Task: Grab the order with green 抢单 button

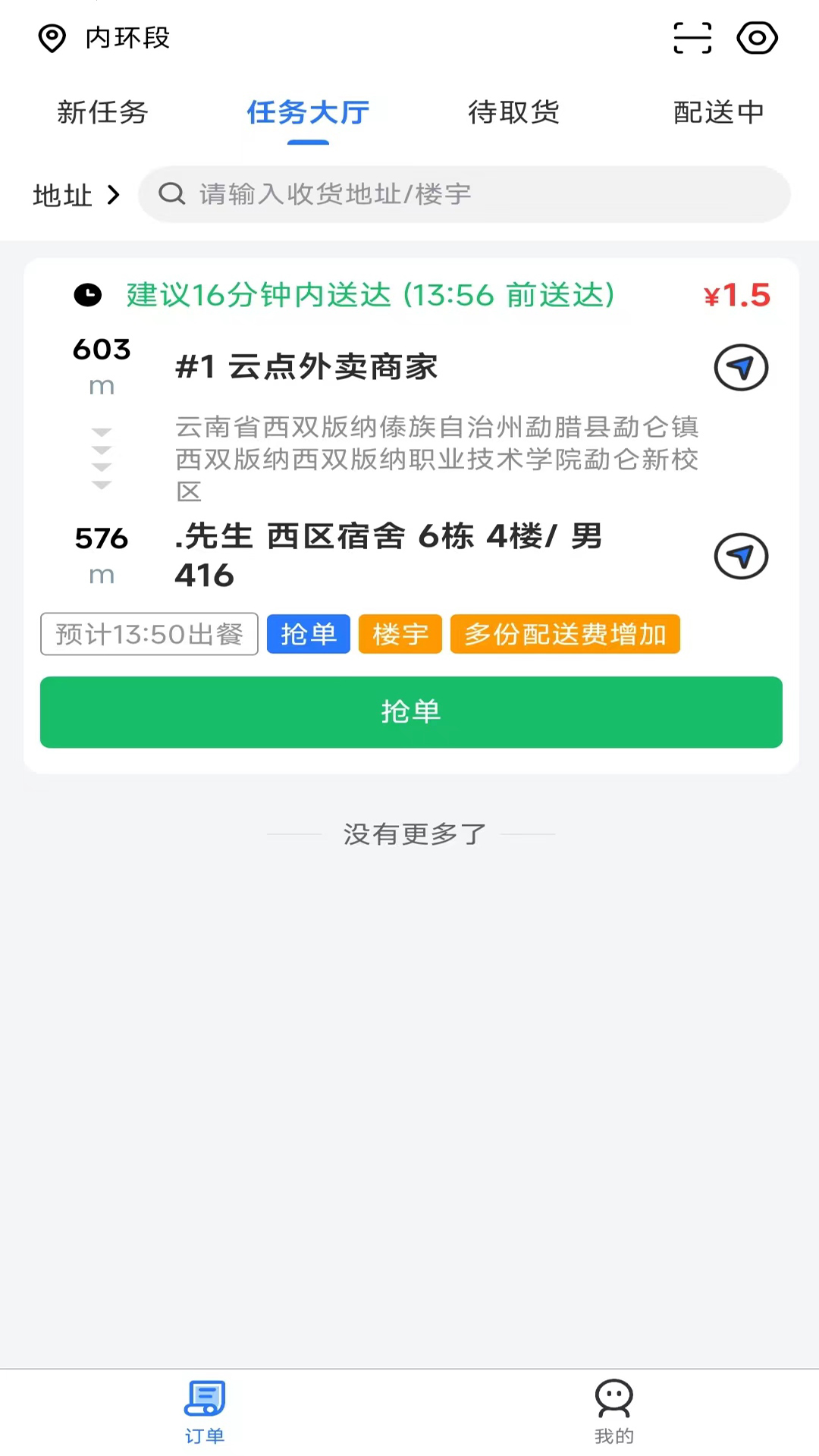Action: [x=411, y=712]
